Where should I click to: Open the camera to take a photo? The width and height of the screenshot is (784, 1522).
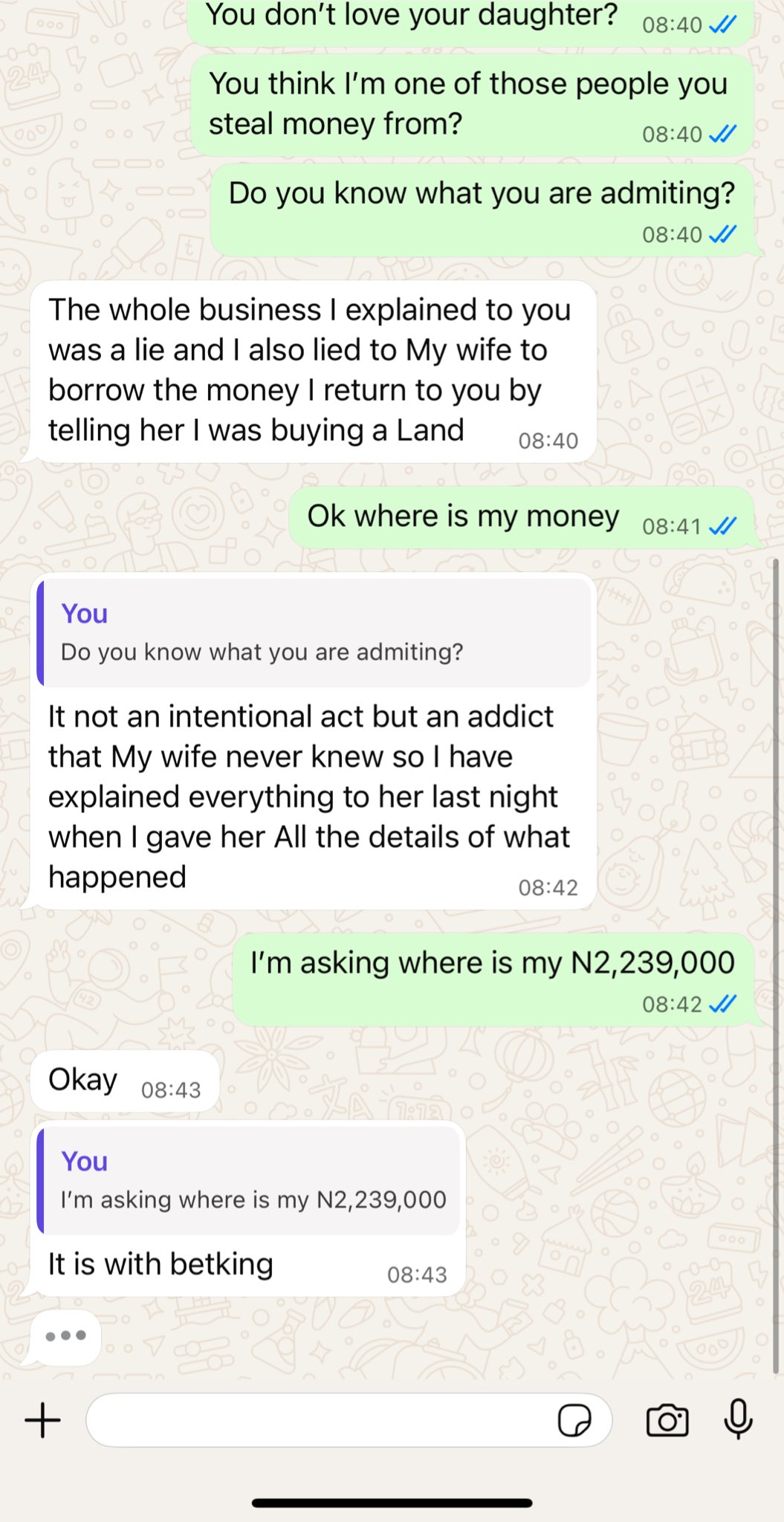click(667, 1420)
